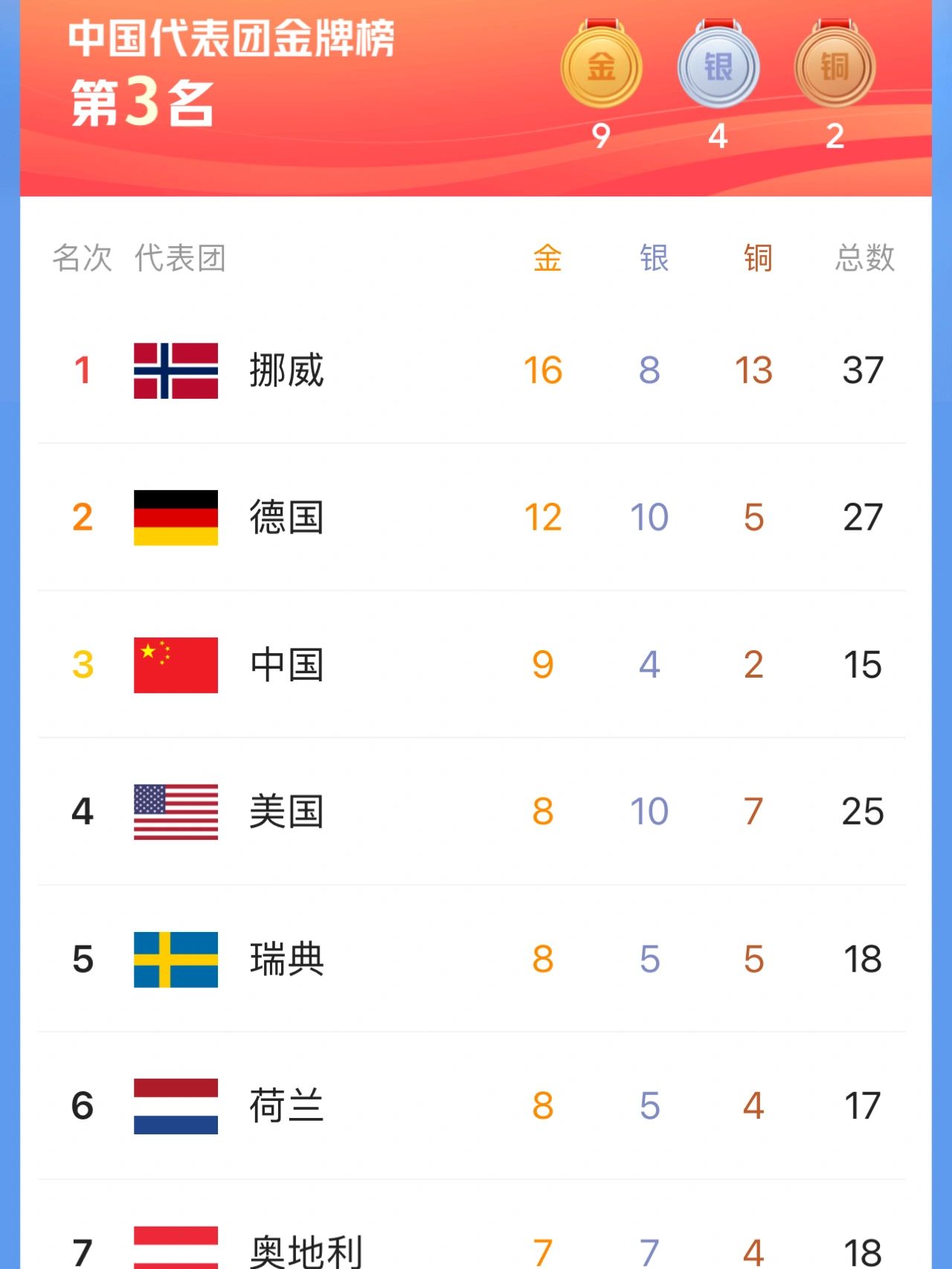Image resolution: width=952 pixels, height=1269 pixels.
Task: Select the Netherlands flag icon
Action: click(x=176, y=1107)
